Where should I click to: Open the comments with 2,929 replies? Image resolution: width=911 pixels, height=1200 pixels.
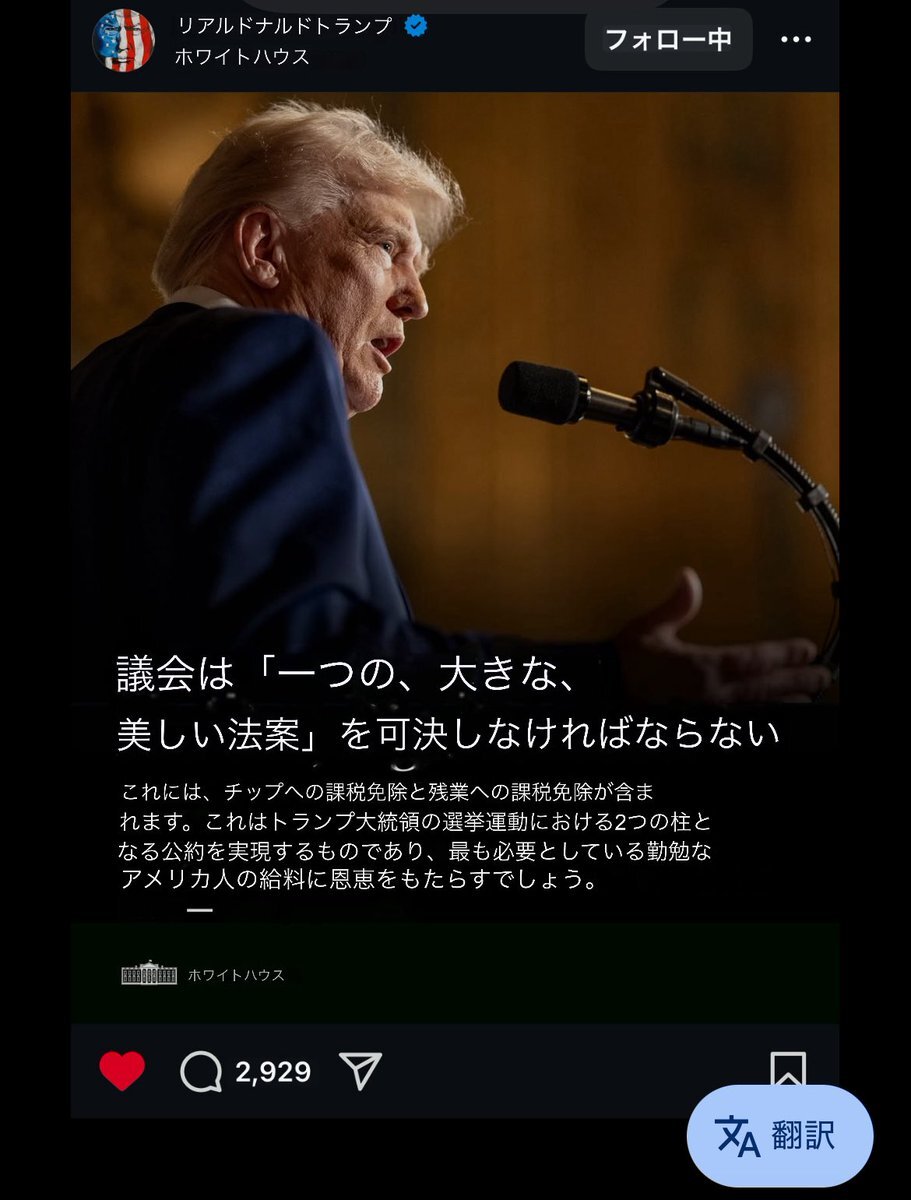click(203, 1072)
